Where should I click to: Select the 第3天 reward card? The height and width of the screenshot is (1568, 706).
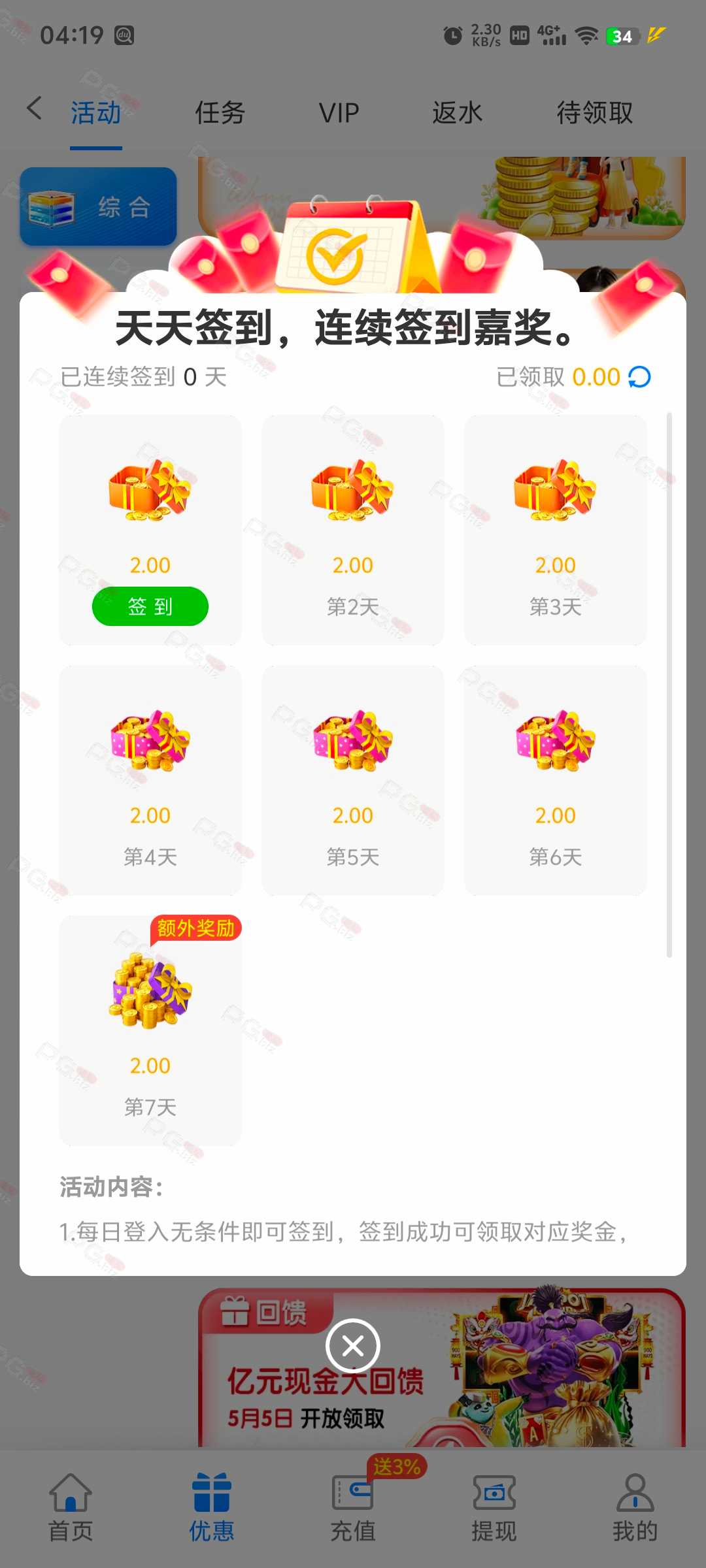[556, 530]
